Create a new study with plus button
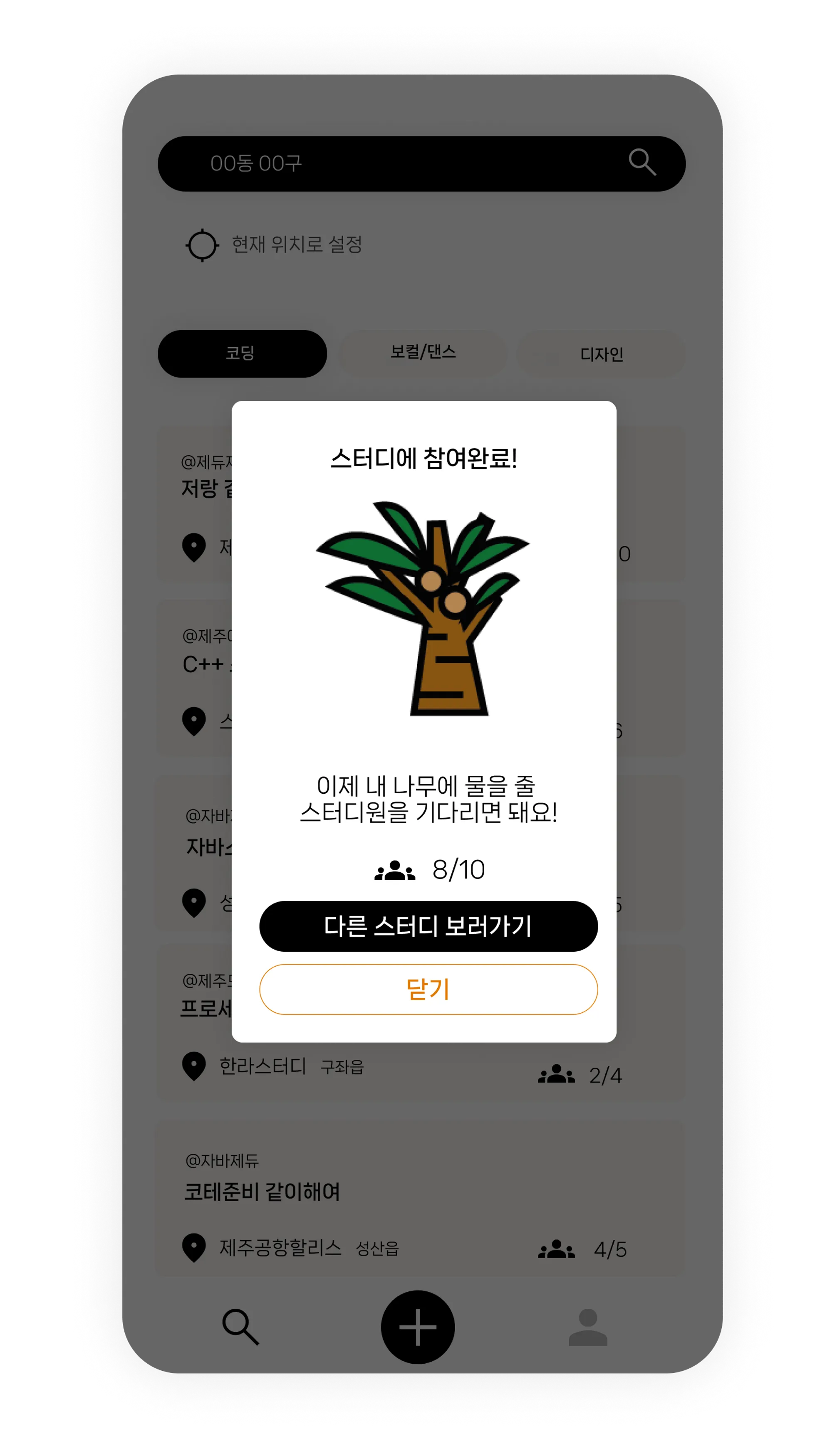Image resolution: width=832 pixels, height=1456 pixels. point(418,1326)
